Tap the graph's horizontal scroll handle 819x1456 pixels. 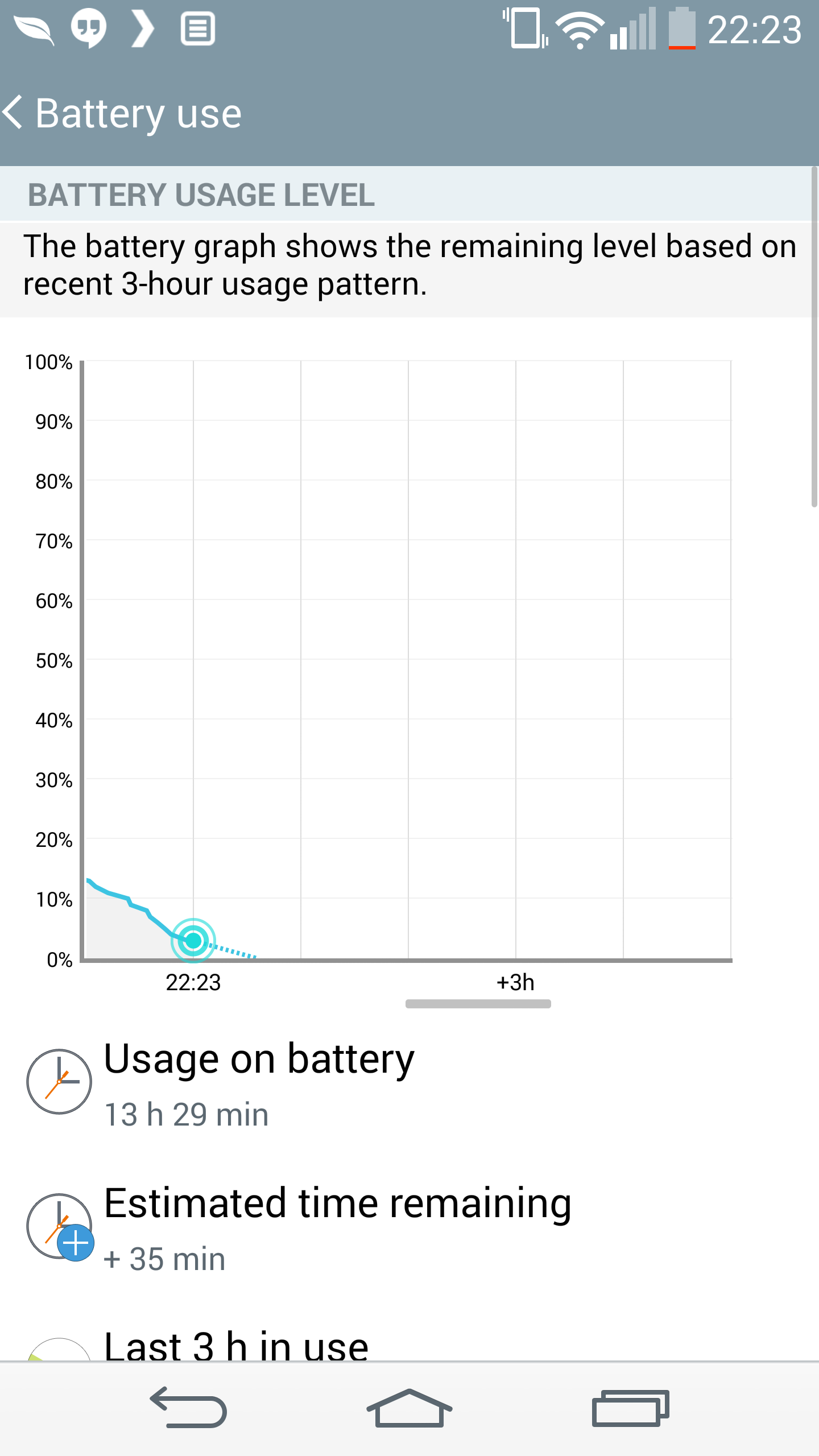(478, 1004)
